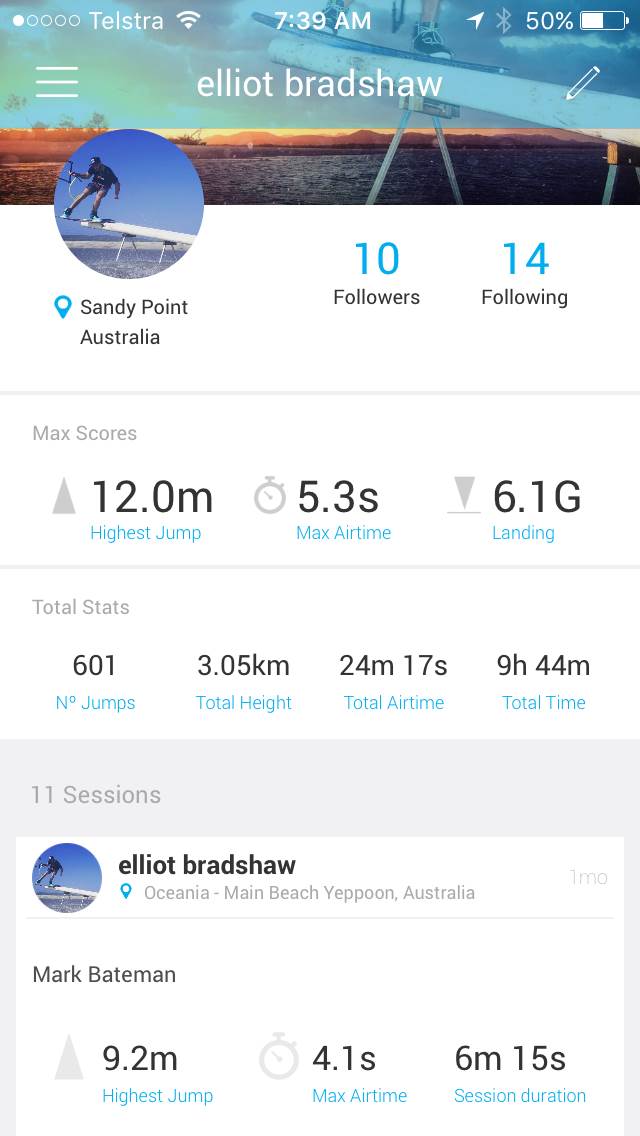The width and height of the screenshot is (640, 1136).
Task: Edit profile with the pencil icon
Action: (583, 83)
